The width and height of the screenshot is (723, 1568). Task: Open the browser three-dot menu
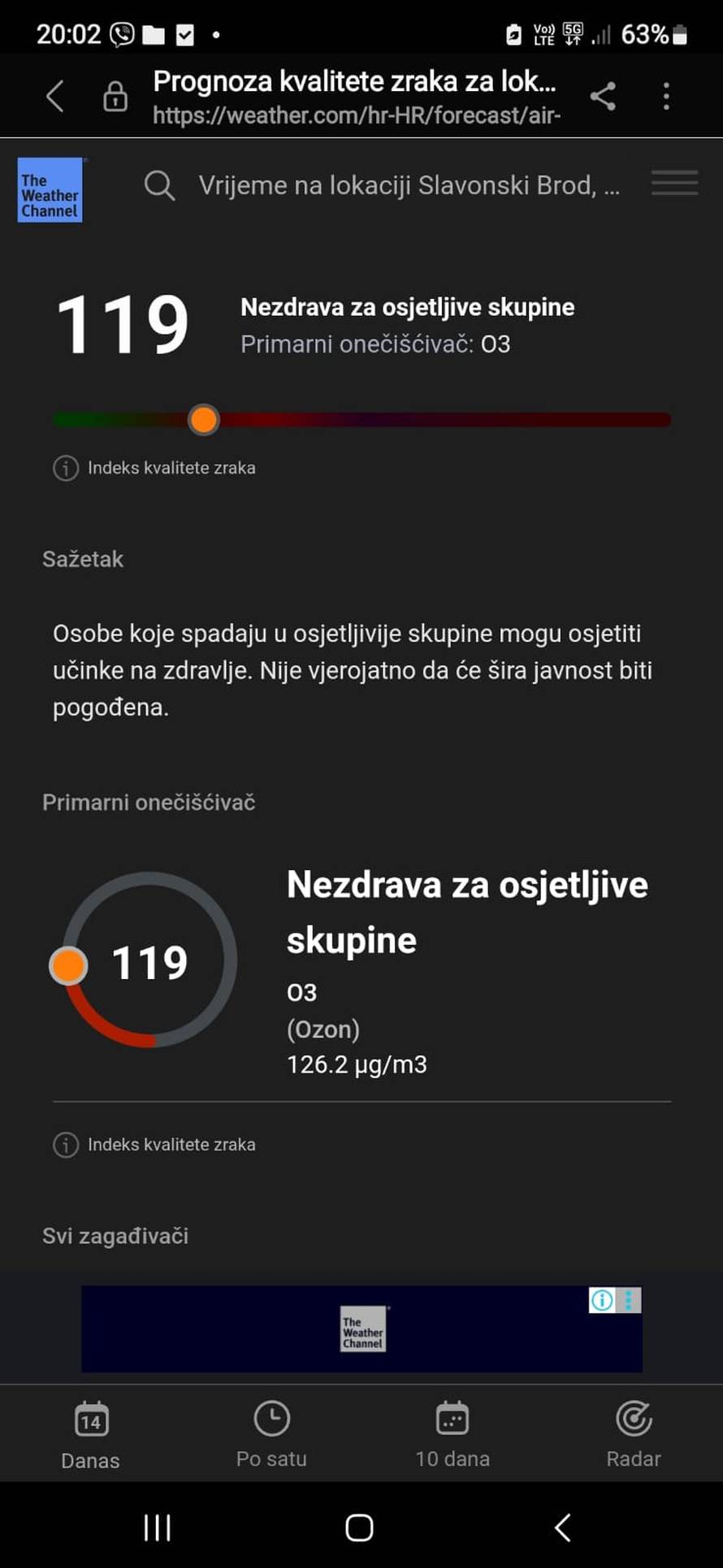[665, 95]
